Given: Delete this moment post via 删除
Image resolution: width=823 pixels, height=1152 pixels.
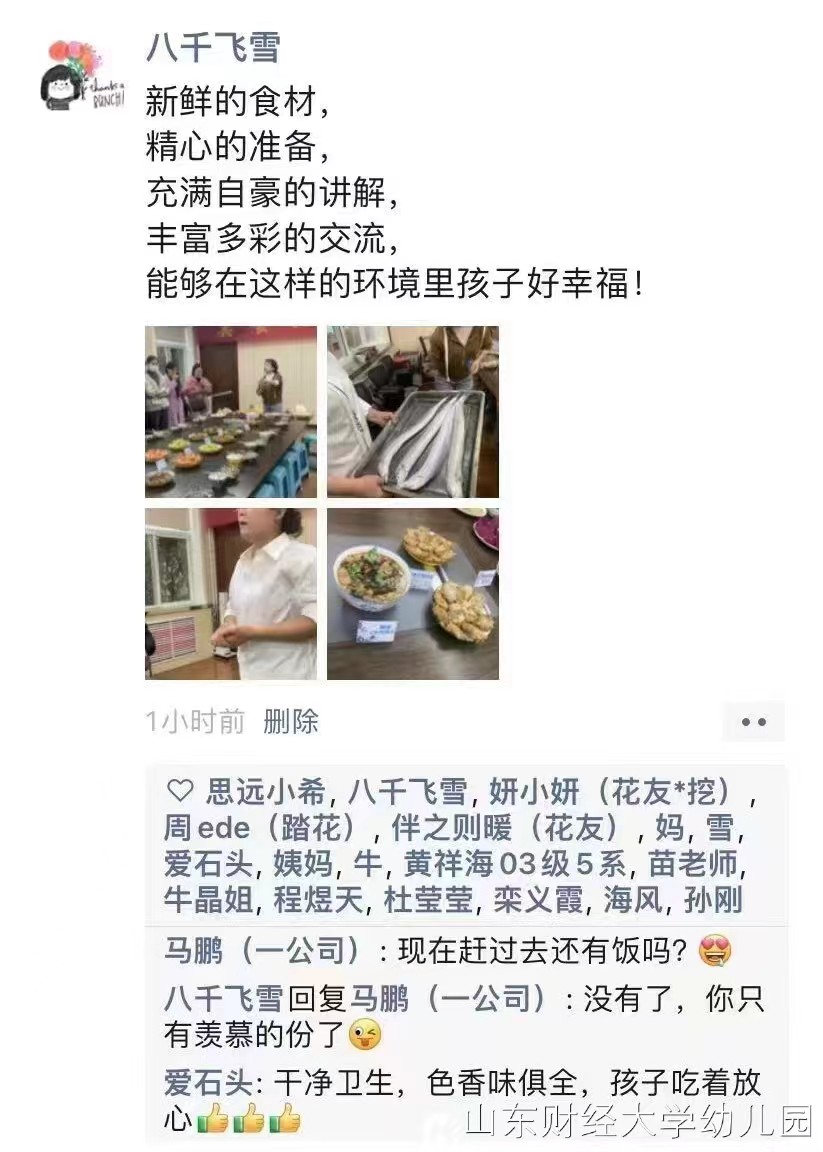Looking at the screenshot, I should pos(291,721).
